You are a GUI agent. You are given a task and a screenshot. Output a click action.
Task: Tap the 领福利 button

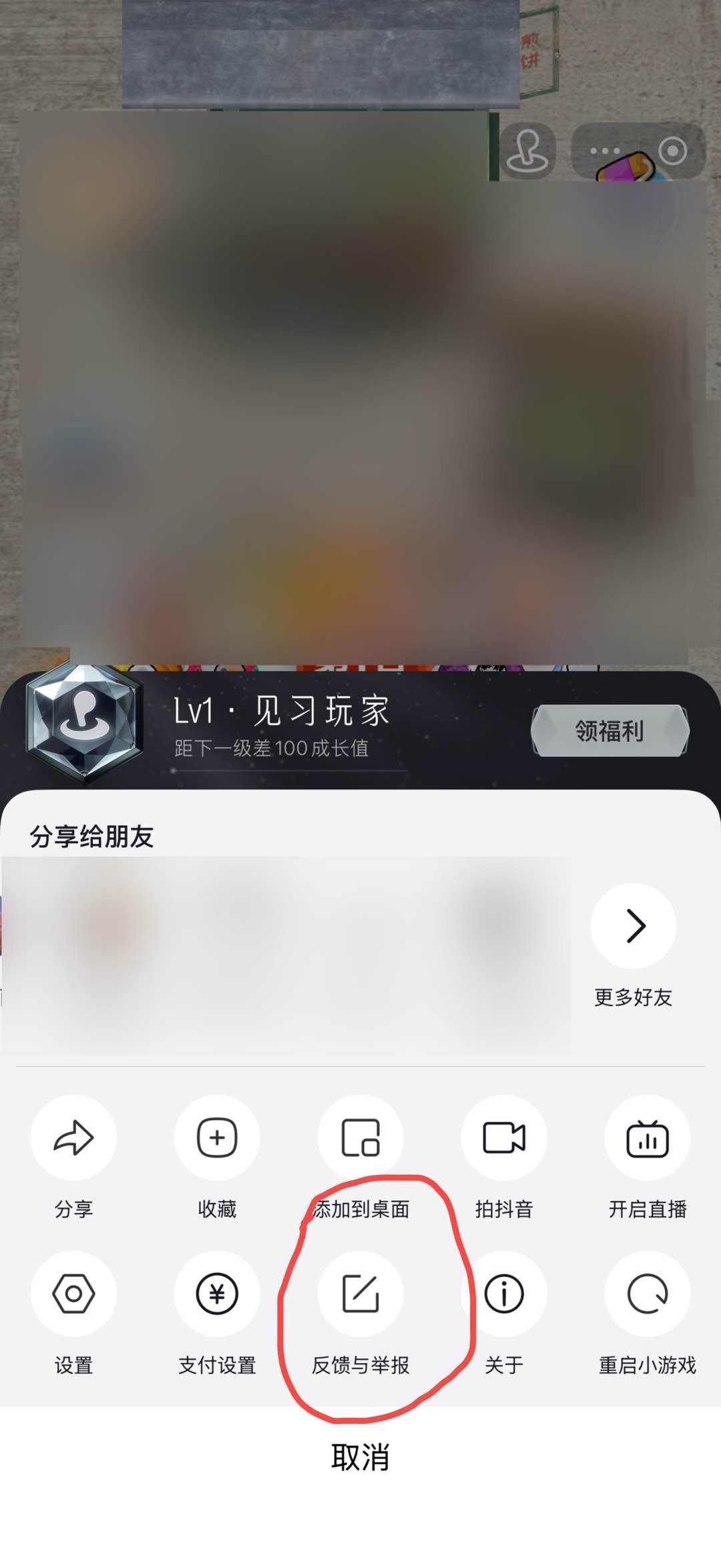coord(610,731)
